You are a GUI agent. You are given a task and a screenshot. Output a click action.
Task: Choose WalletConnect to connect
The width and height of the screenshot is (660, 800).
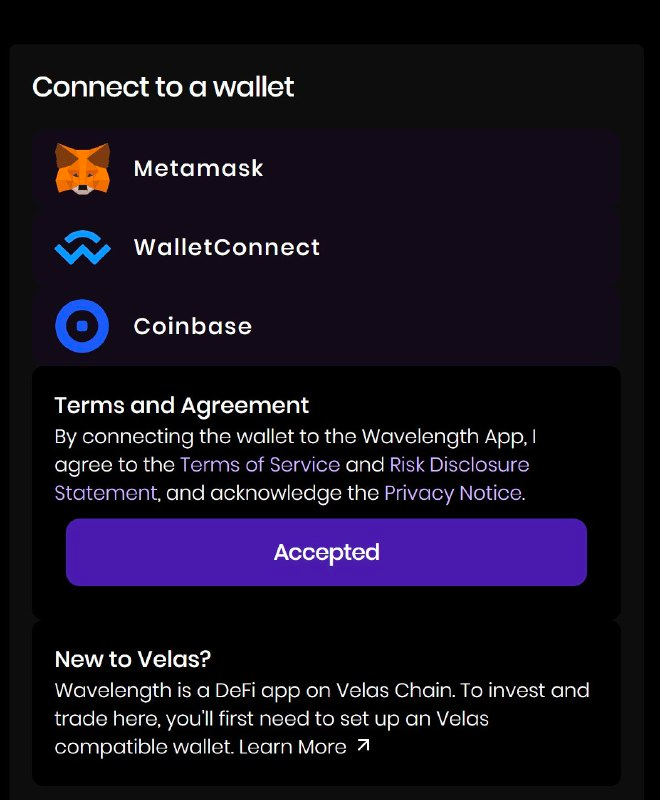pos(325,247)
